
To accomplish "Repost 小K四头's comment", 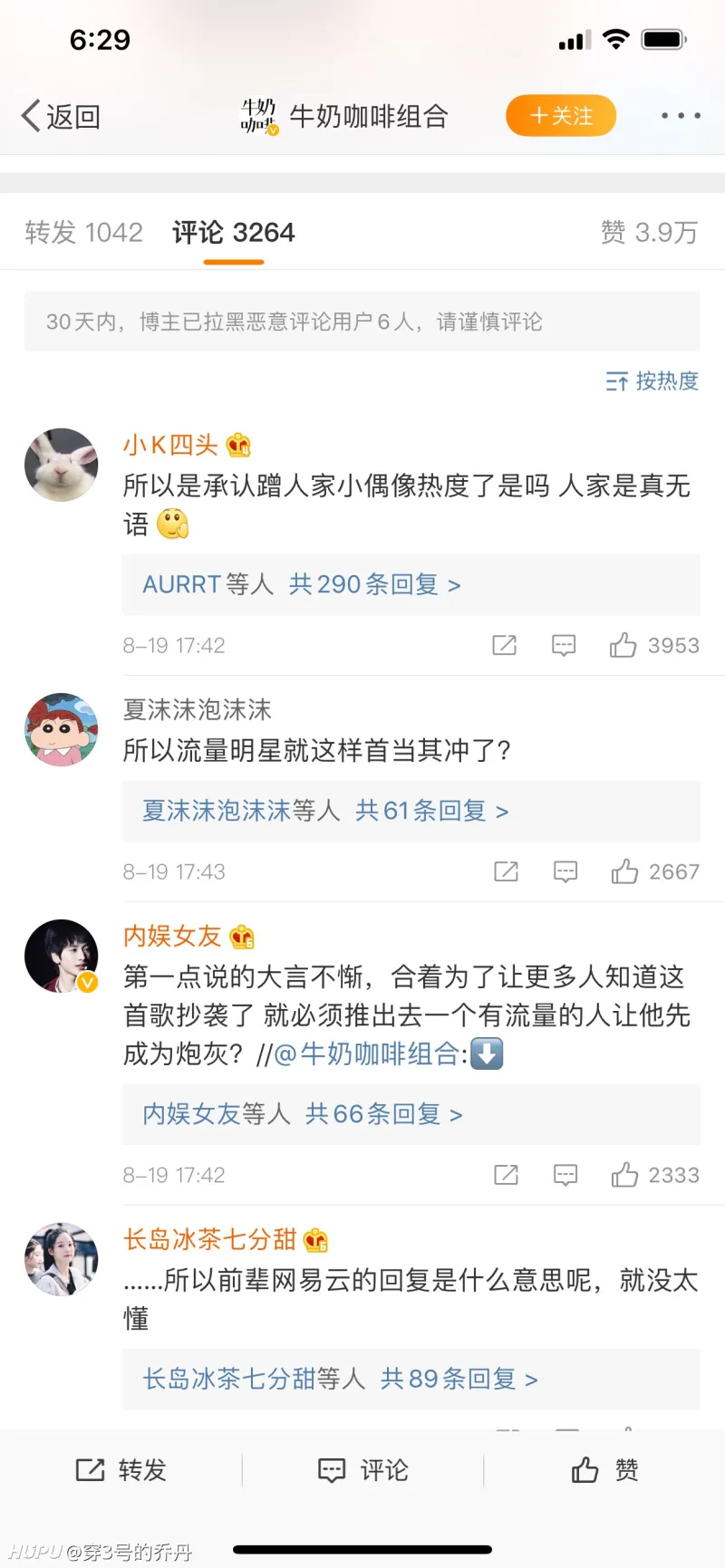I will [504, 645].
